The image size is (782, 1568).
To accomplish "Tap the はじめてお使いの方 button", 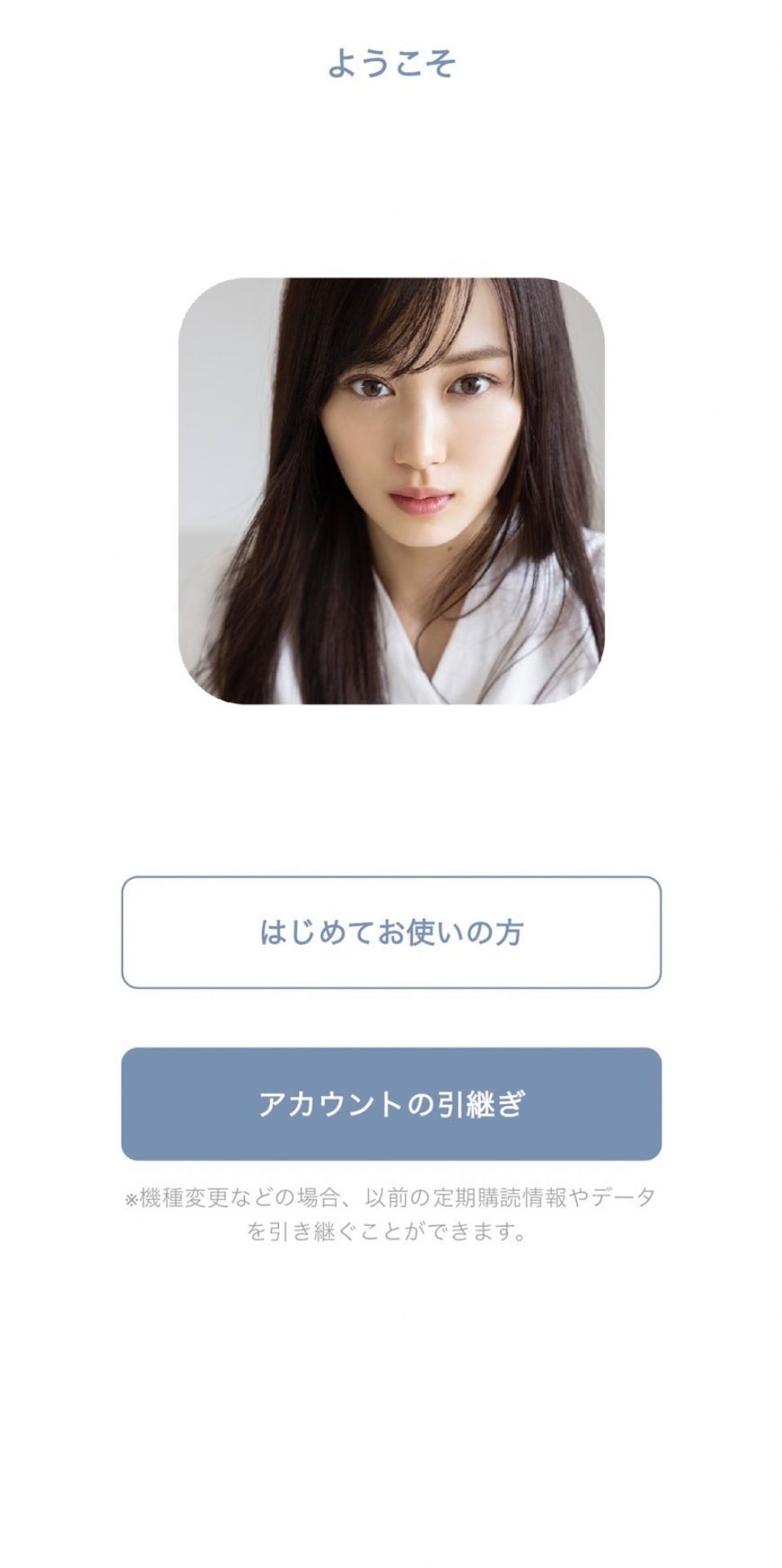I will coord(391,933).
